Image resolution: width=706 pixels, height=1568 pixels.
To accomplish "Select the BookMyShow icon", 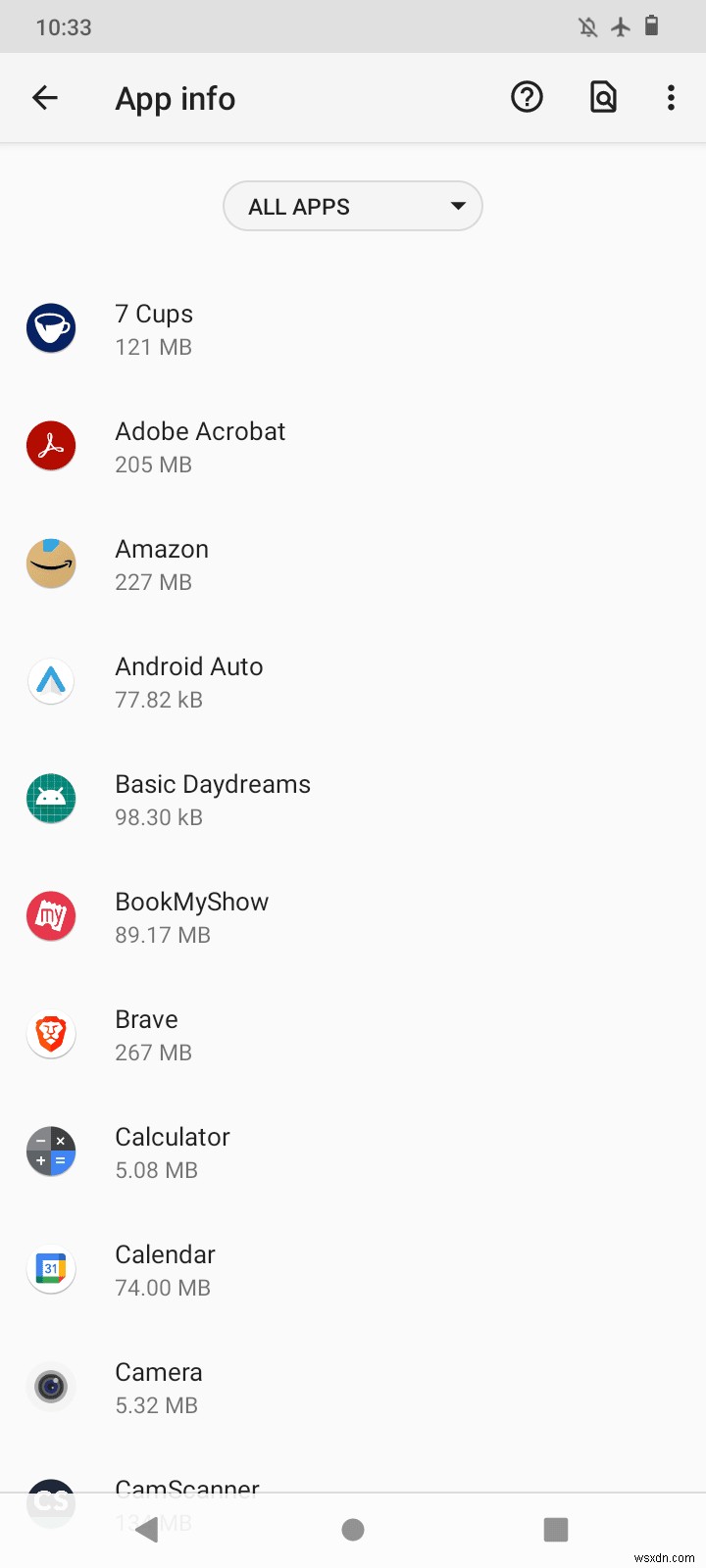I will click(x=51, y=915).
